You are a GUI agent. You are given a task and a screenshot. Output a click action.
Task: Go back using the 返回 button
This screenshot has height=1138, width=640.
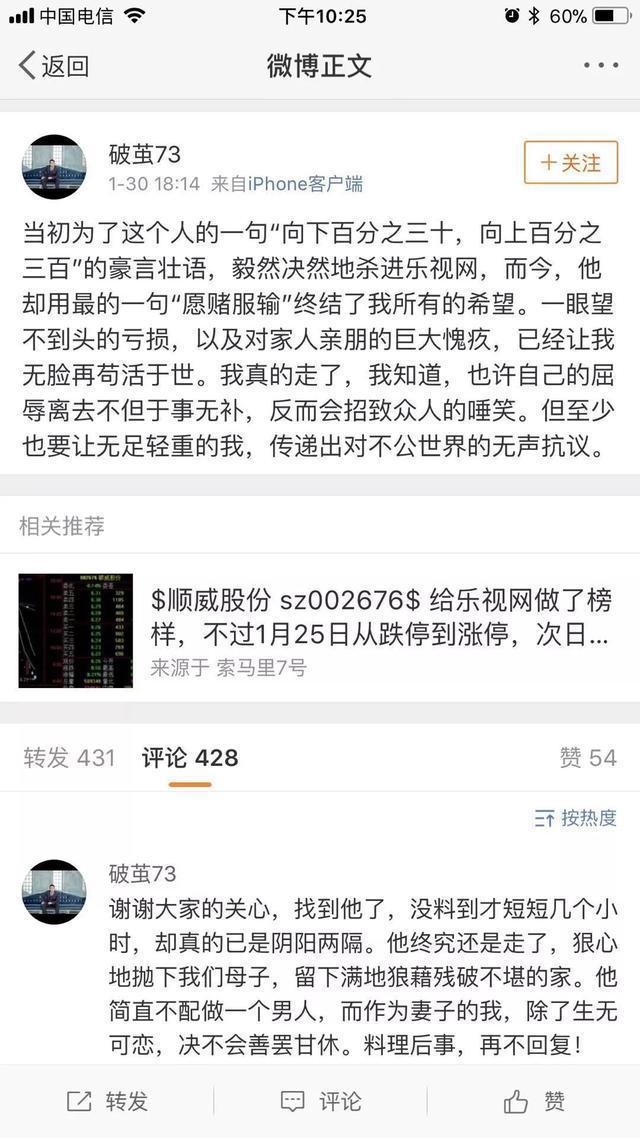click(54, 67)
